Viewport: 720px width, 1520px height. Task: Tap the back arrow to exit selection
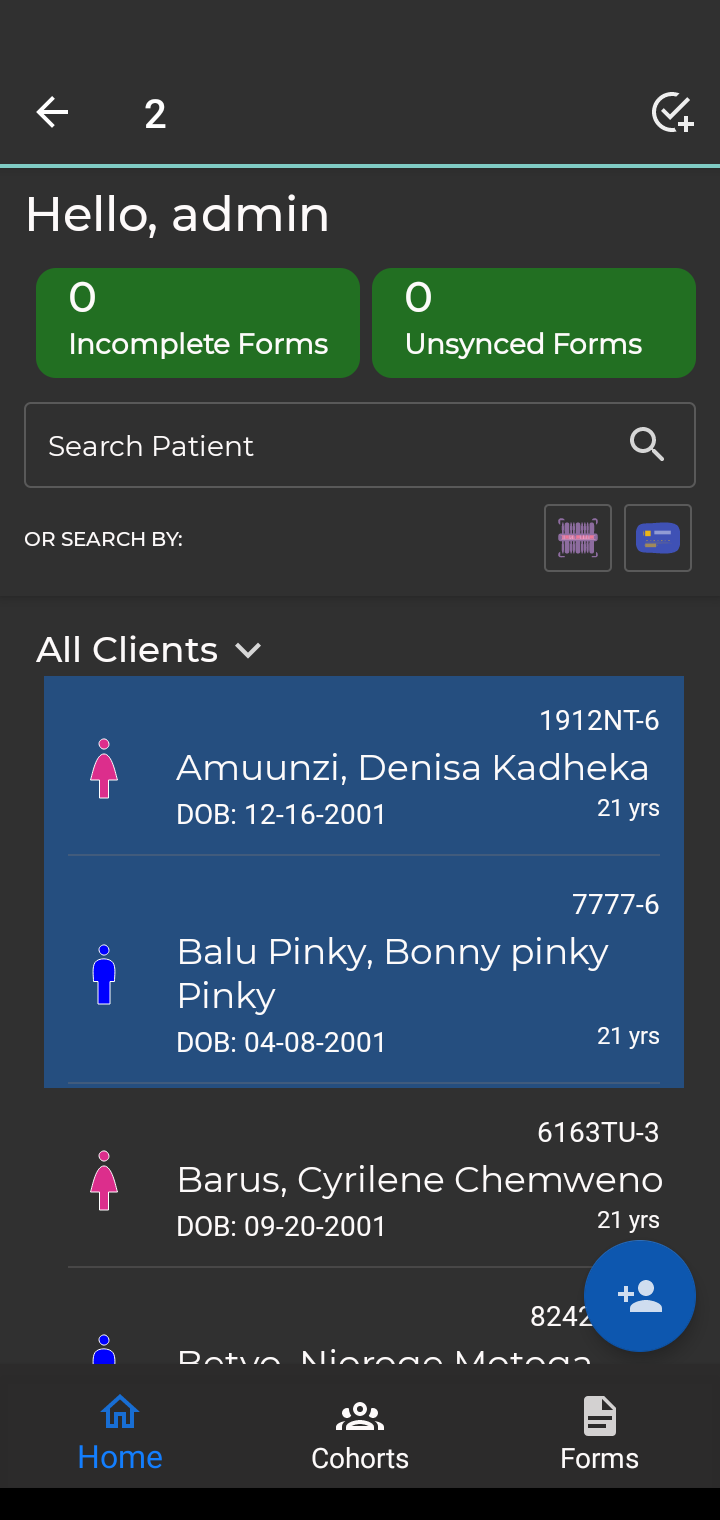point(52,113)
